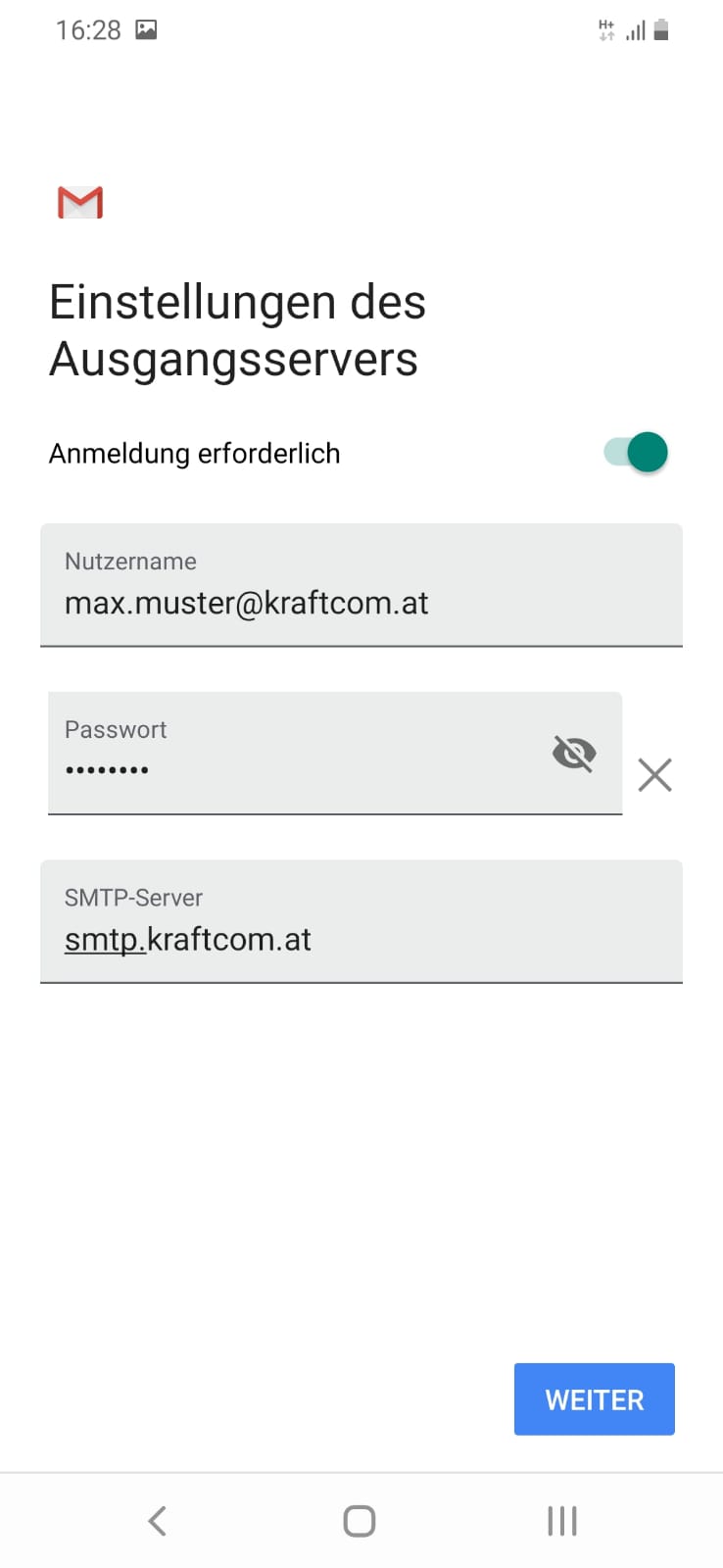The image size is (723, 1568).
Task: Clear the password with the X icon
Action: pyautogui.click(x=654, y=775)
